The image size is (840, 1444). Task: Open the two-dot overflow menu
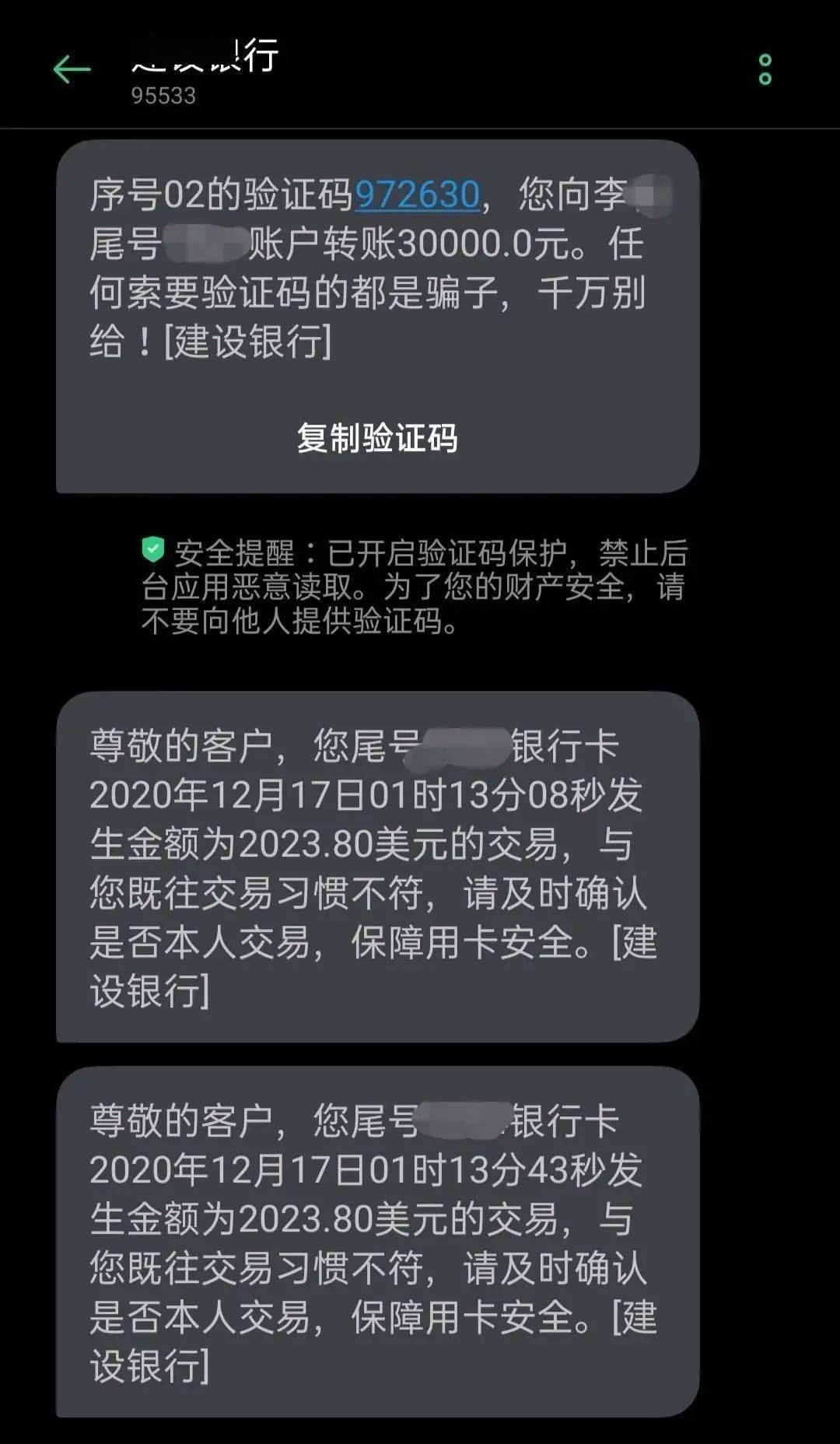click(x=764, y=70)
